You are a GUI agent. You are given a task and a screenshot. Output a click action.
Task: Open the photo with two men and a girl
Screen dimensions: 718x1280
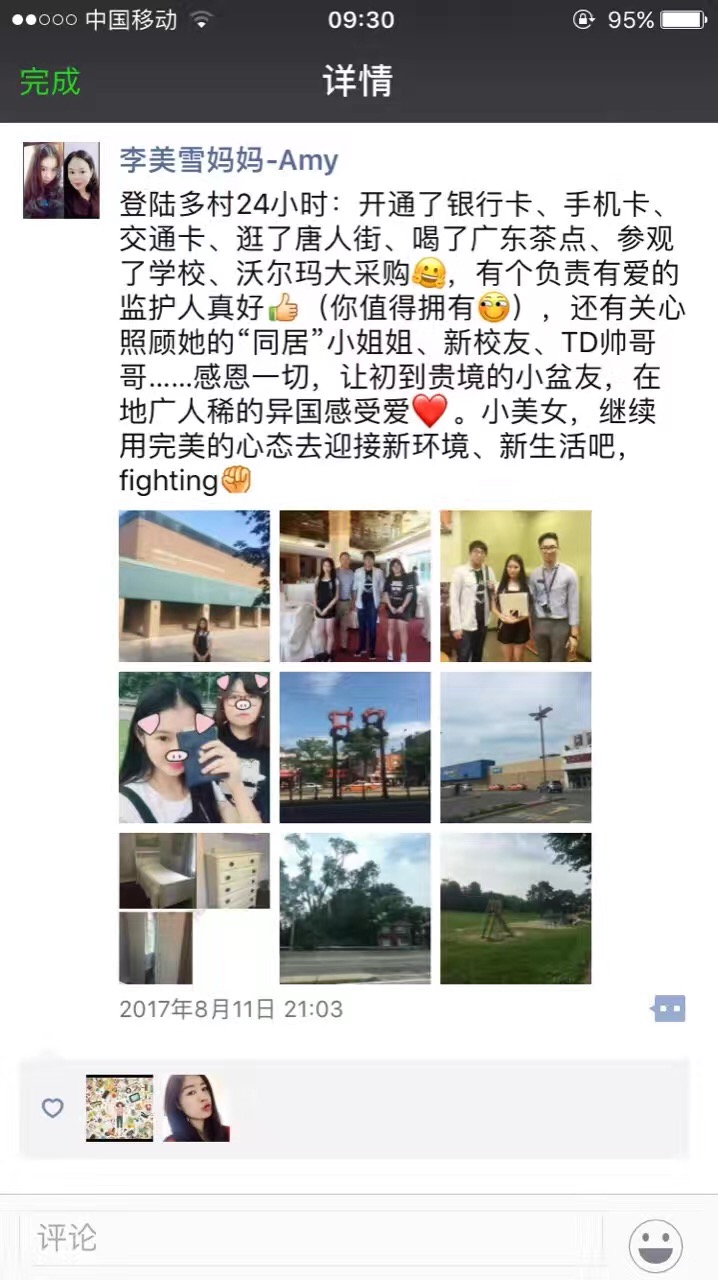(515, 586)
